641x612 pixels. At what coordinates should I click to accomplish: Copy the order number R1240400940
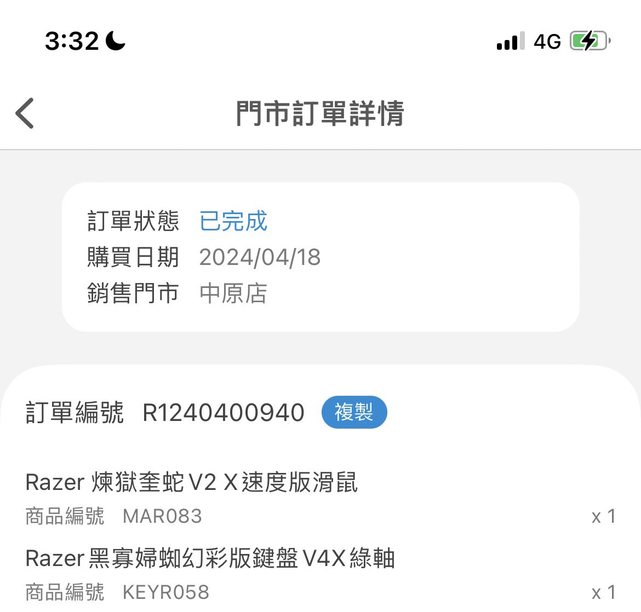pos(354,412)
